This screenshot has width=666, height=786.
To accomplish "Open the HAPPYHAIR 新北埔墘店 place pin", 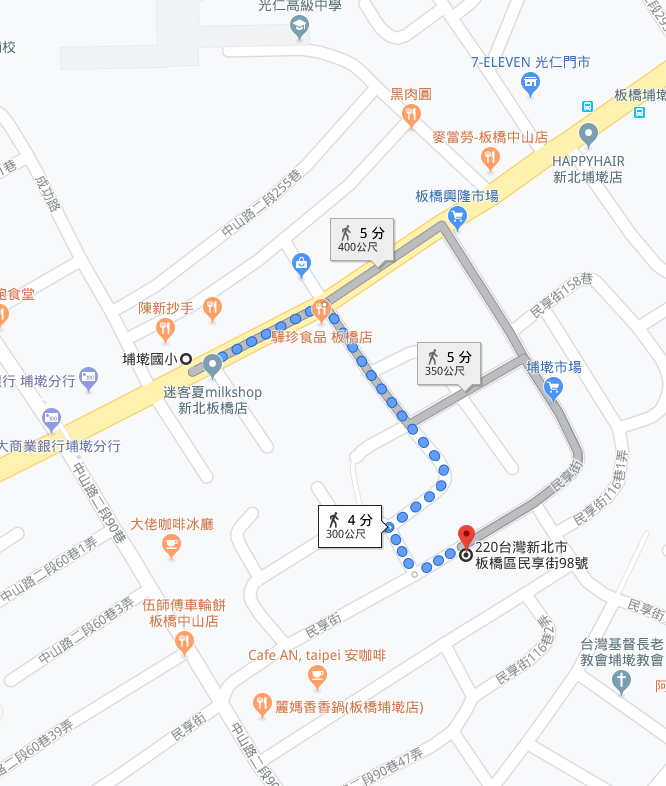I will coord(589,133).
